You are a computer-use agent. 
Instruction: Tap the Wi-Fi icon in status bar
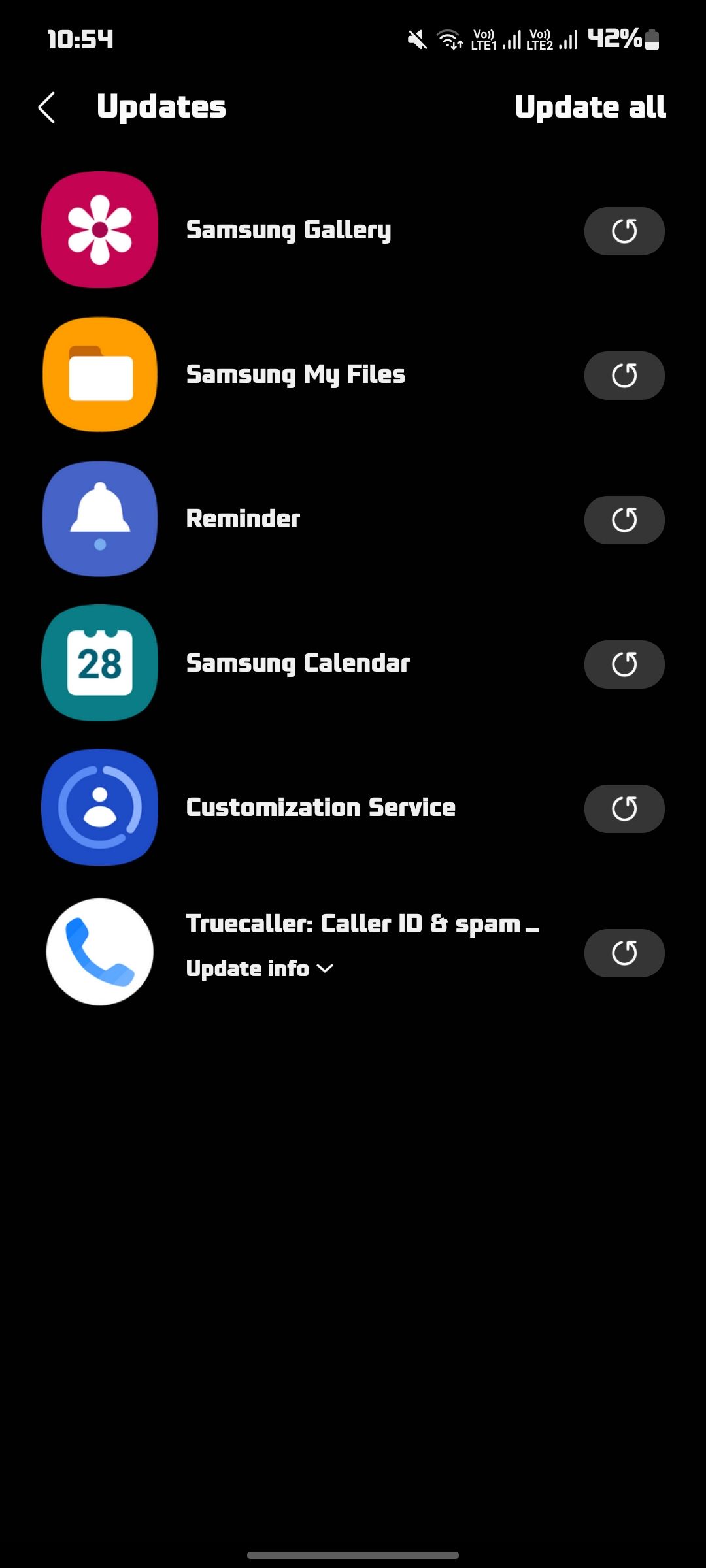coord(452,39)
